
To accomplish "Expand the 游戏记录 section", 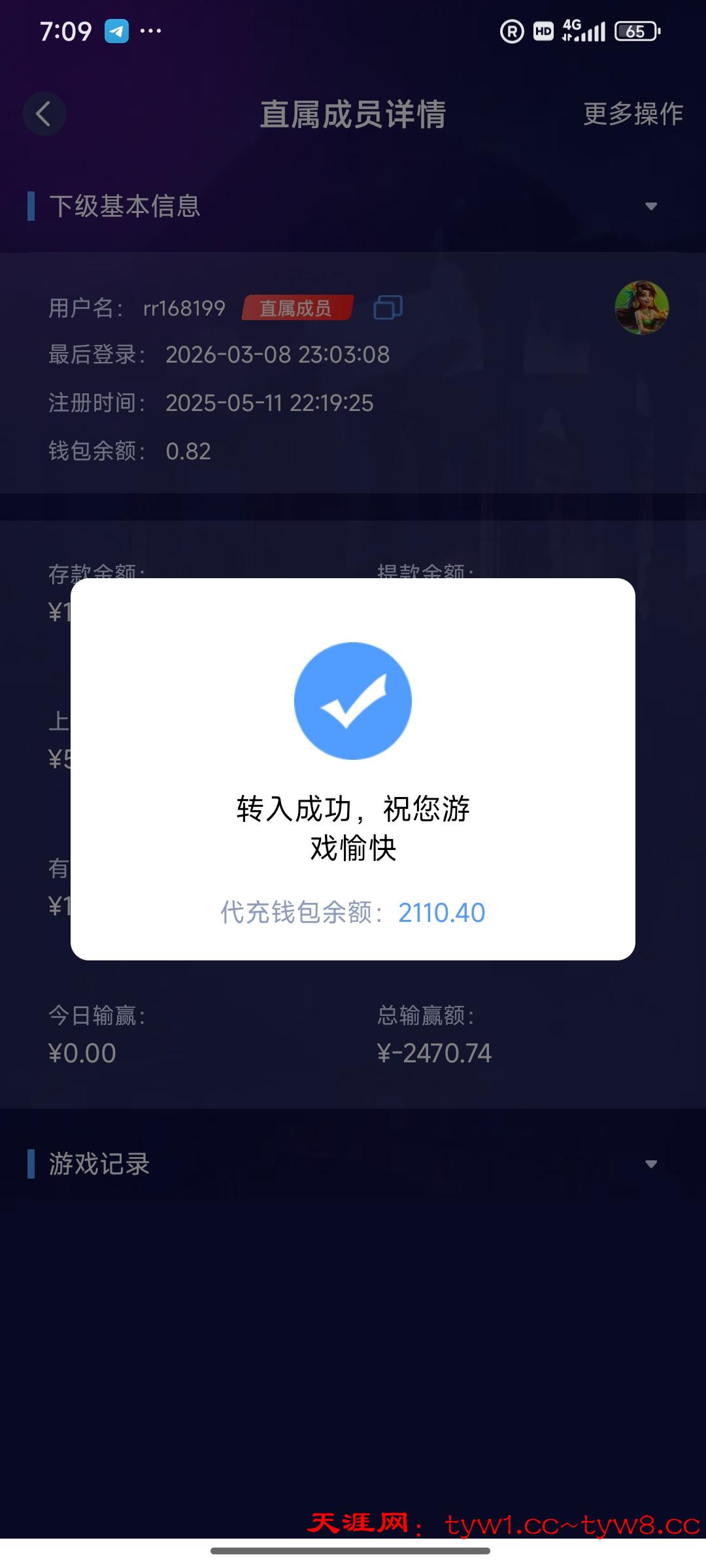I will (650, 1164).
